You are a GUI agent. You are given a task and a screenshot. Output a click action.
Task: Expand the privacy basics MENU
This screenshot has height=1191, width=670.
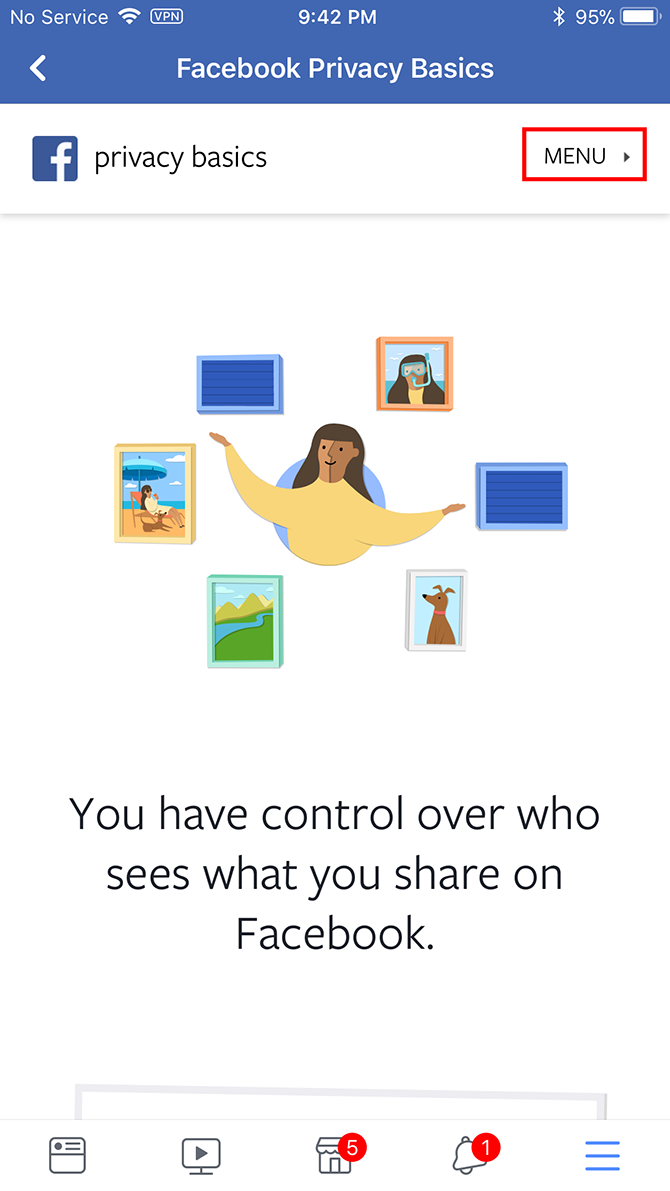584,156
